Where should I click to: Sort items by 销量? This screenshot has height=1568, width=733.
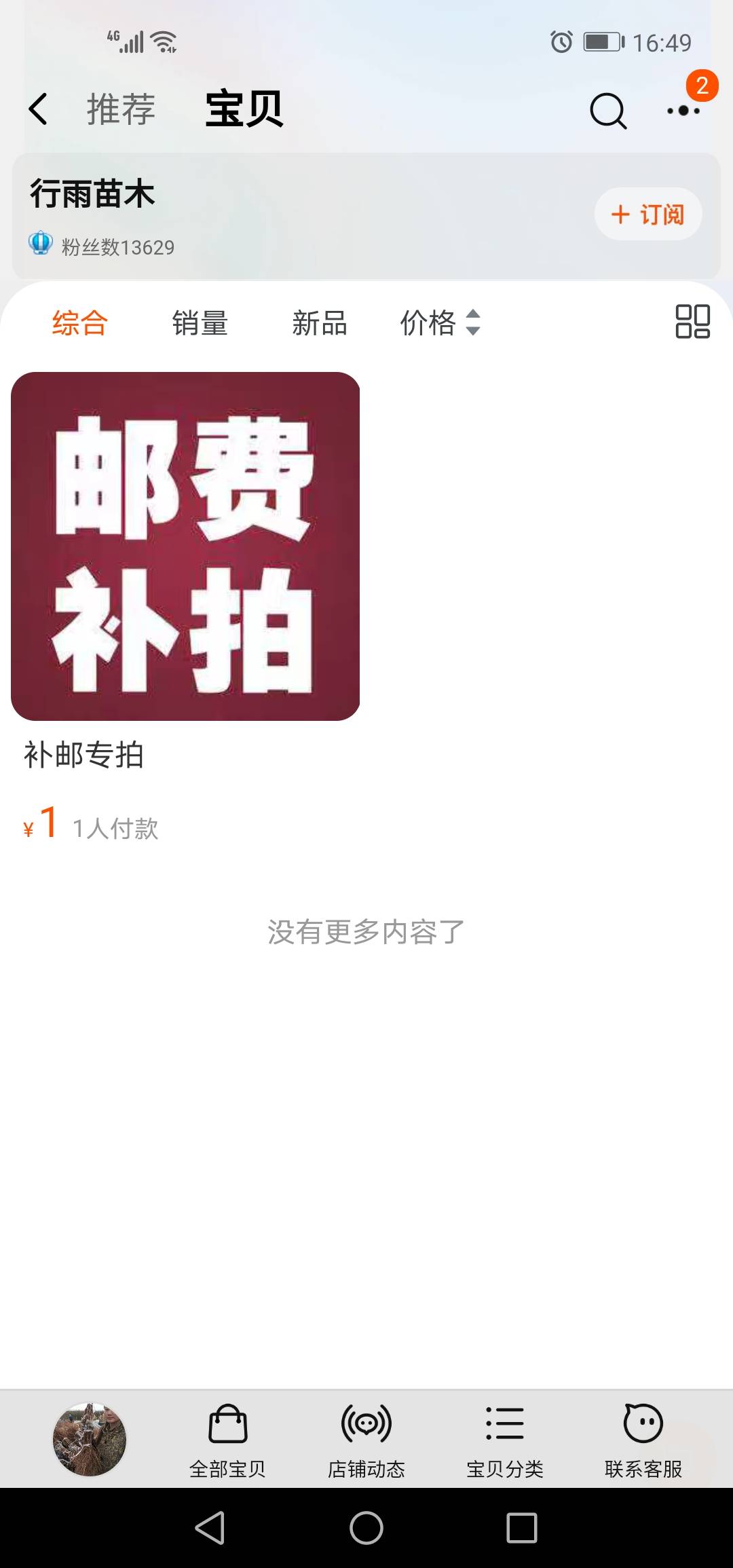200,322
